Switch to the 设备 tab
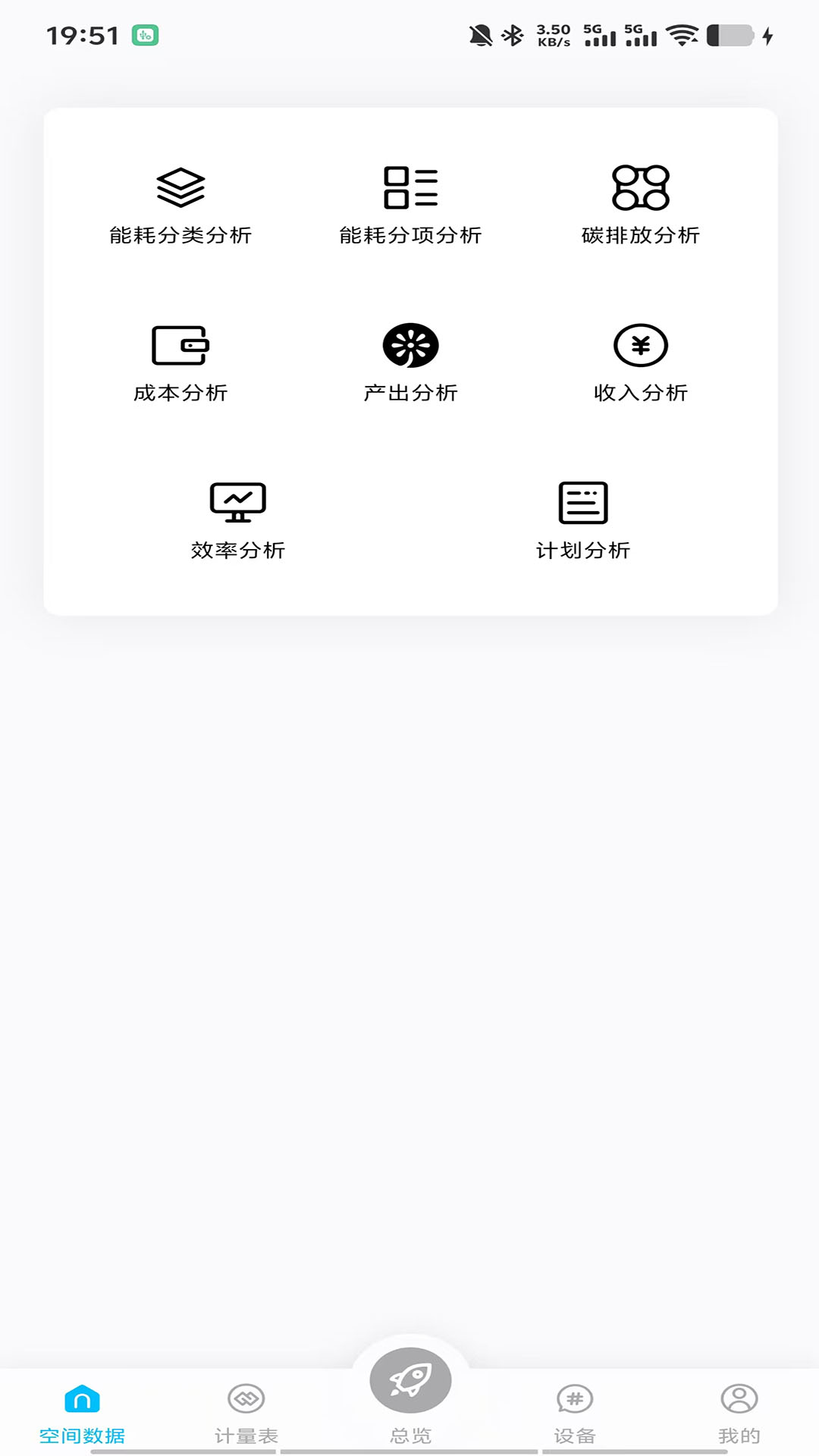Image resolution: width=819 pixels, height=1456 pixels. (x=575, y=1414)
